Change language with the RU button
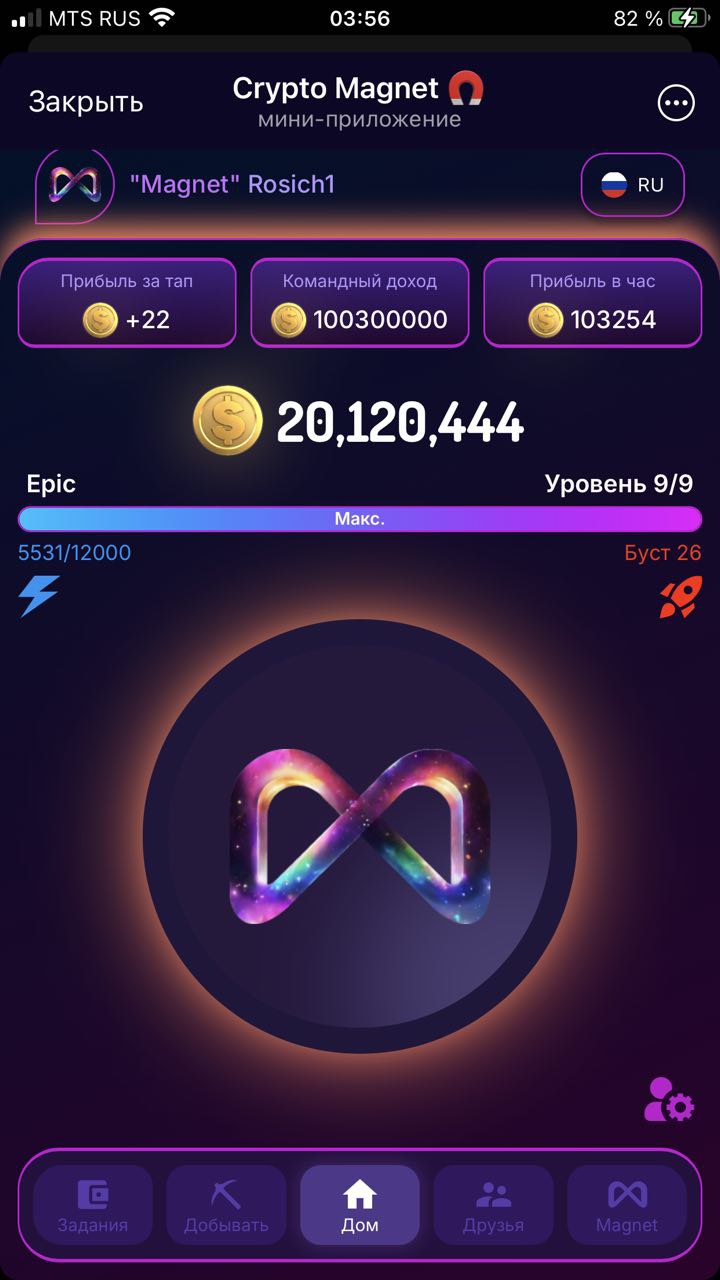 [x=632, y=185]
